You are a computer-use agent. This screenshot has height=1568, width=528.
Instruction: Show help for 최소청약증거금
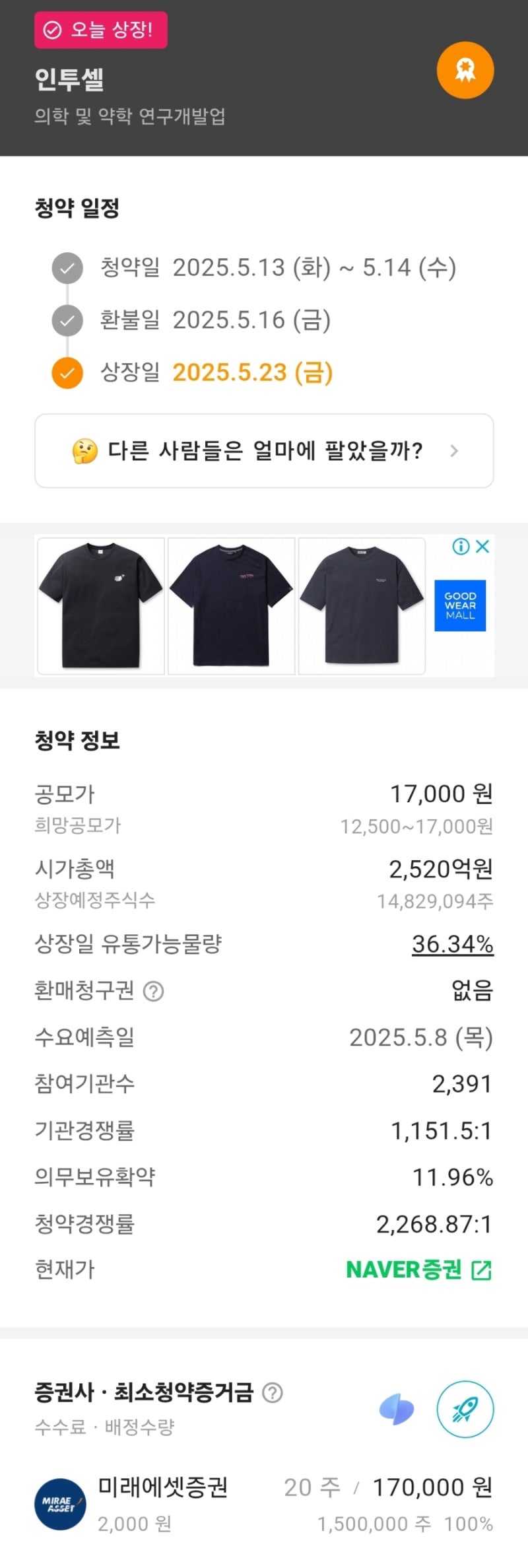(x=273, y=1393)
